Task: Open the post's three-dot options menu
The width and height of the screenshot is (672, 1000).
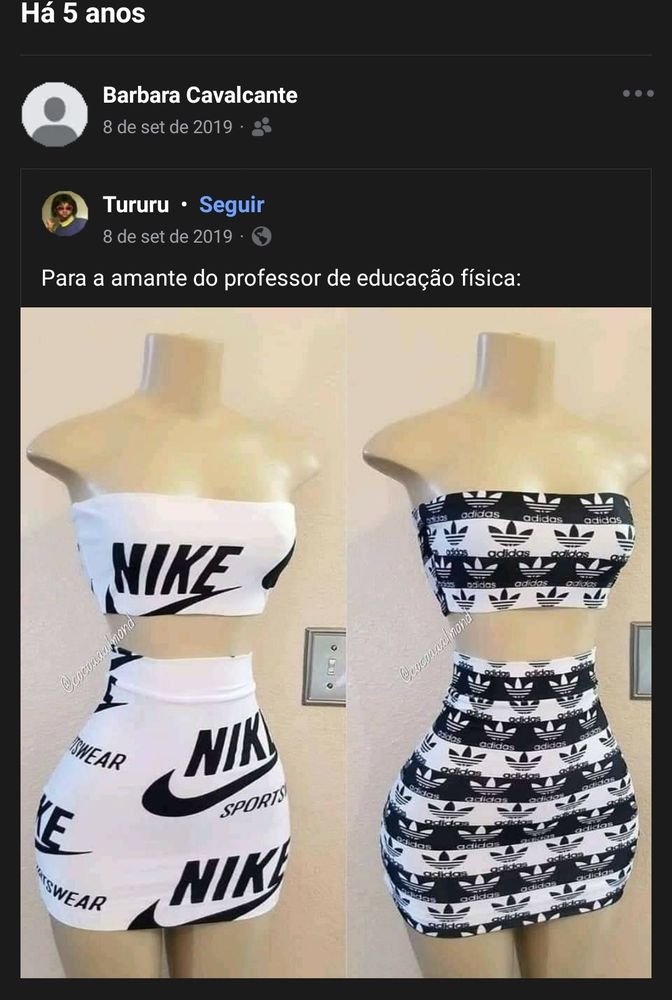Action: pos(637,94)
